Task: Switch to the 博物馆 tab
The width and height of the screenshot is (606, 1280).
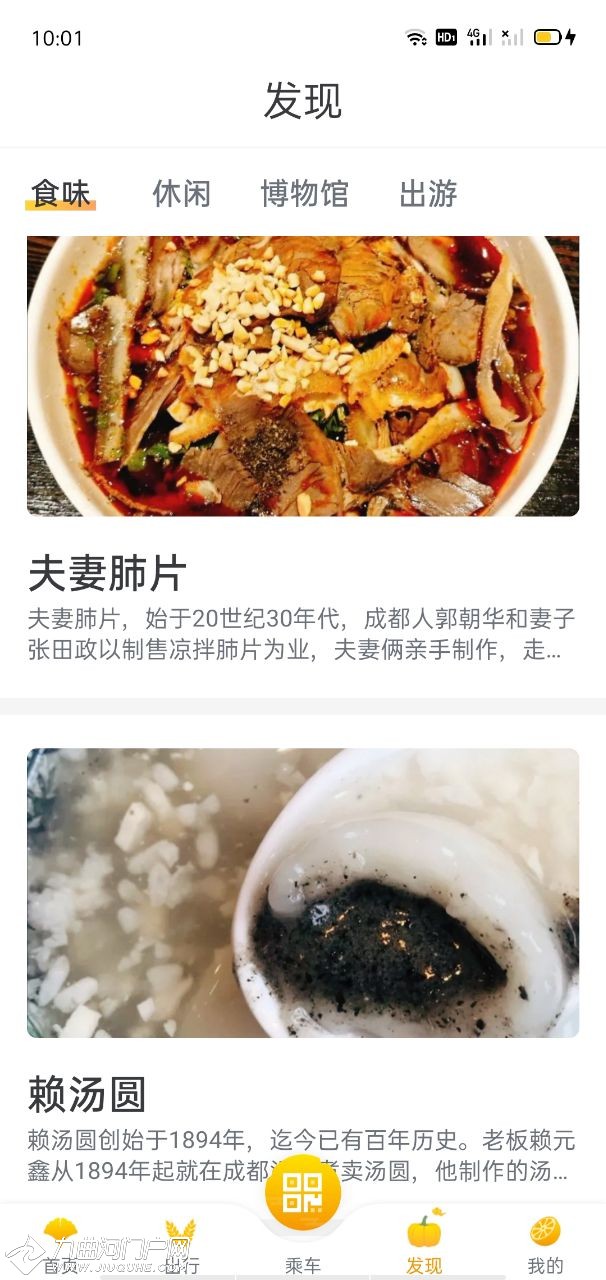Action: click(x=304, y=193)
